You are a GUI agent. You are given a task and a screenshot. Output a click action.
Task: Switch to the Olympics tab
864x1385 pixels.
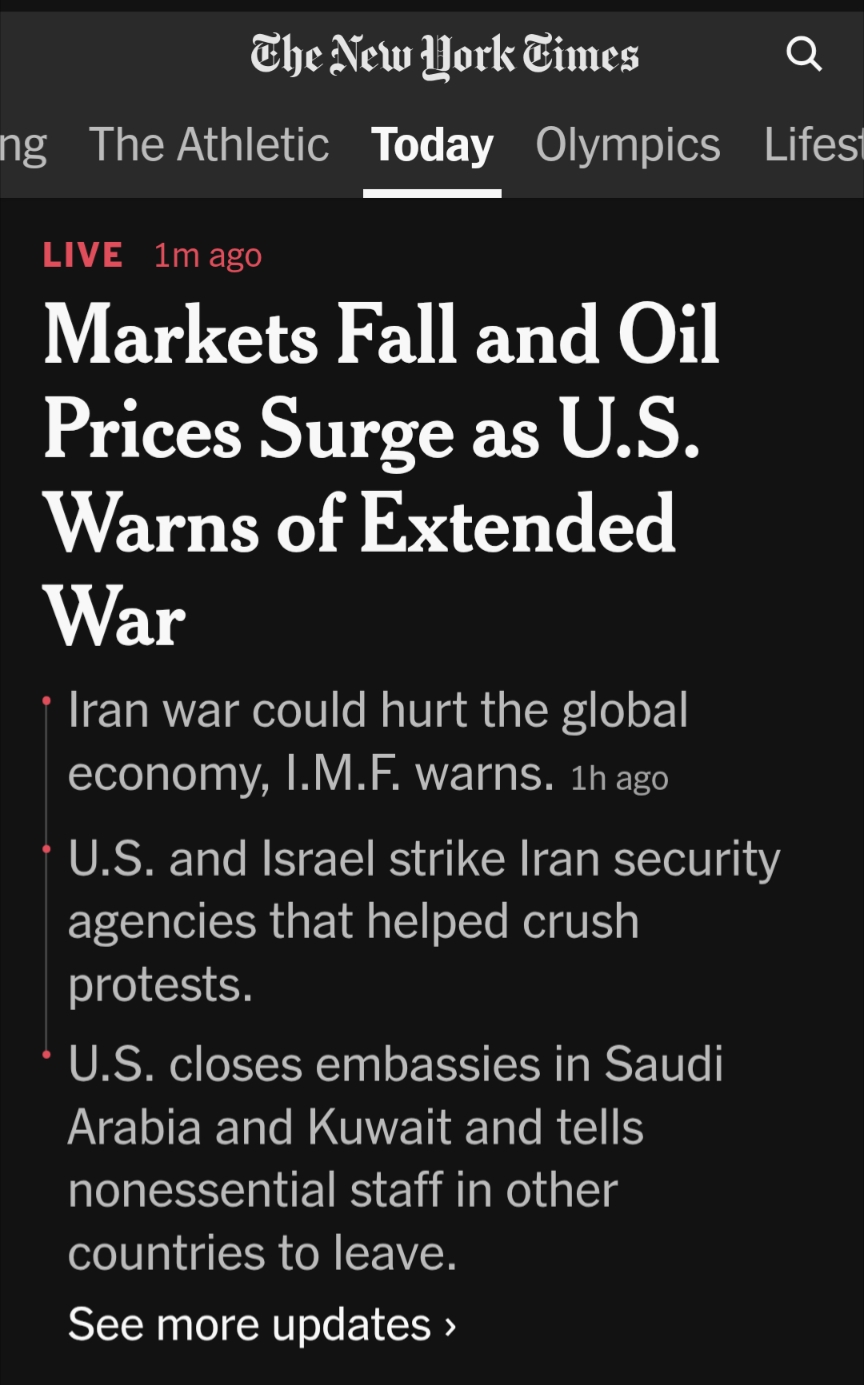[x=627, y=145]
